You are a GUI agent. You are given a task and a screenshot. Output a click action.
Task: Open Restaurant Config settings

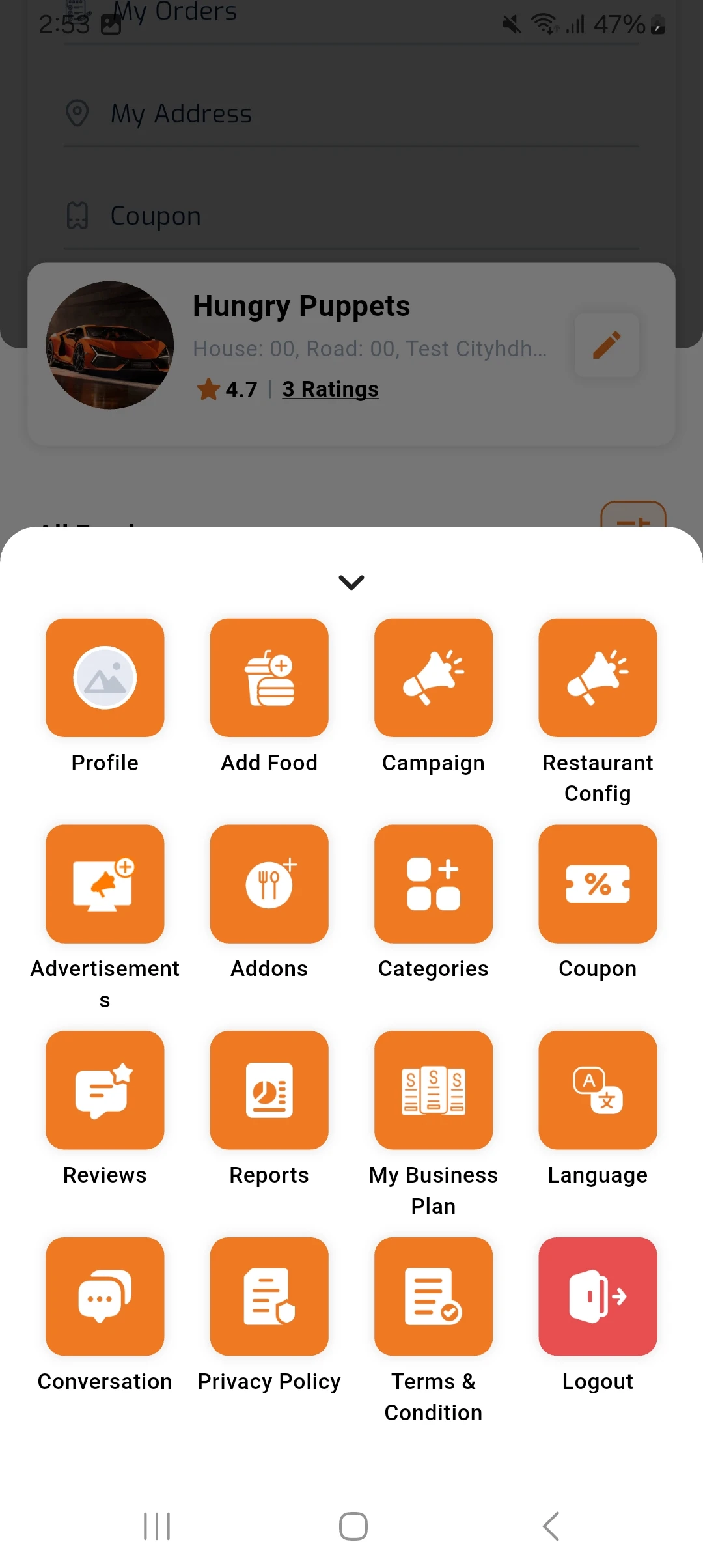pyautogui.click(x=598, y=677)
